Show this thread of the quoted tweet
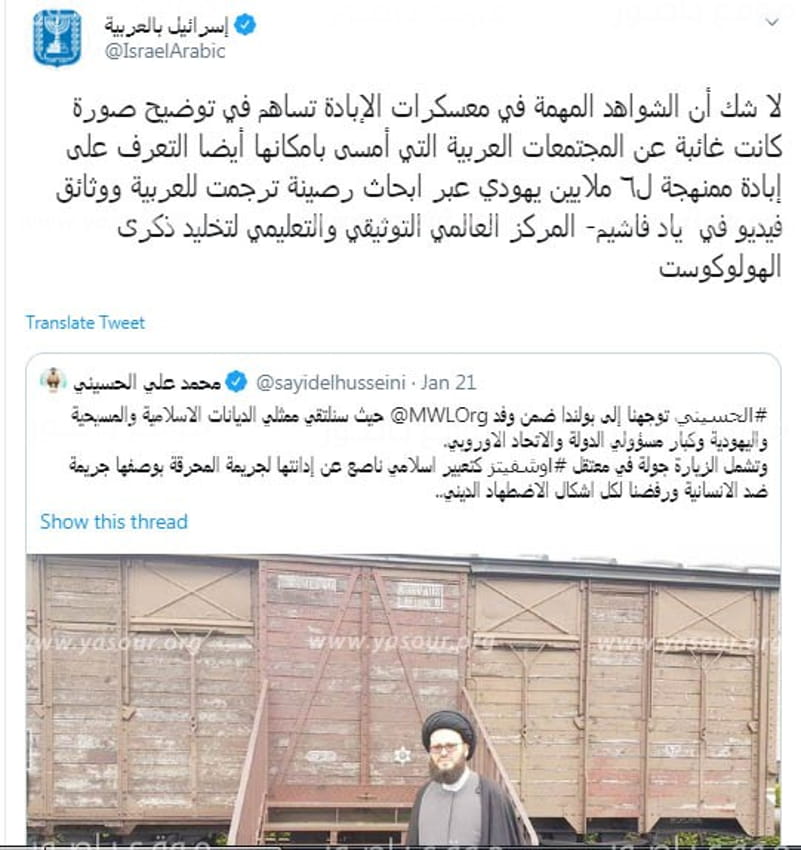Viewport: 801px width, 850px height. pyautogui.click(x=113, y=521)
